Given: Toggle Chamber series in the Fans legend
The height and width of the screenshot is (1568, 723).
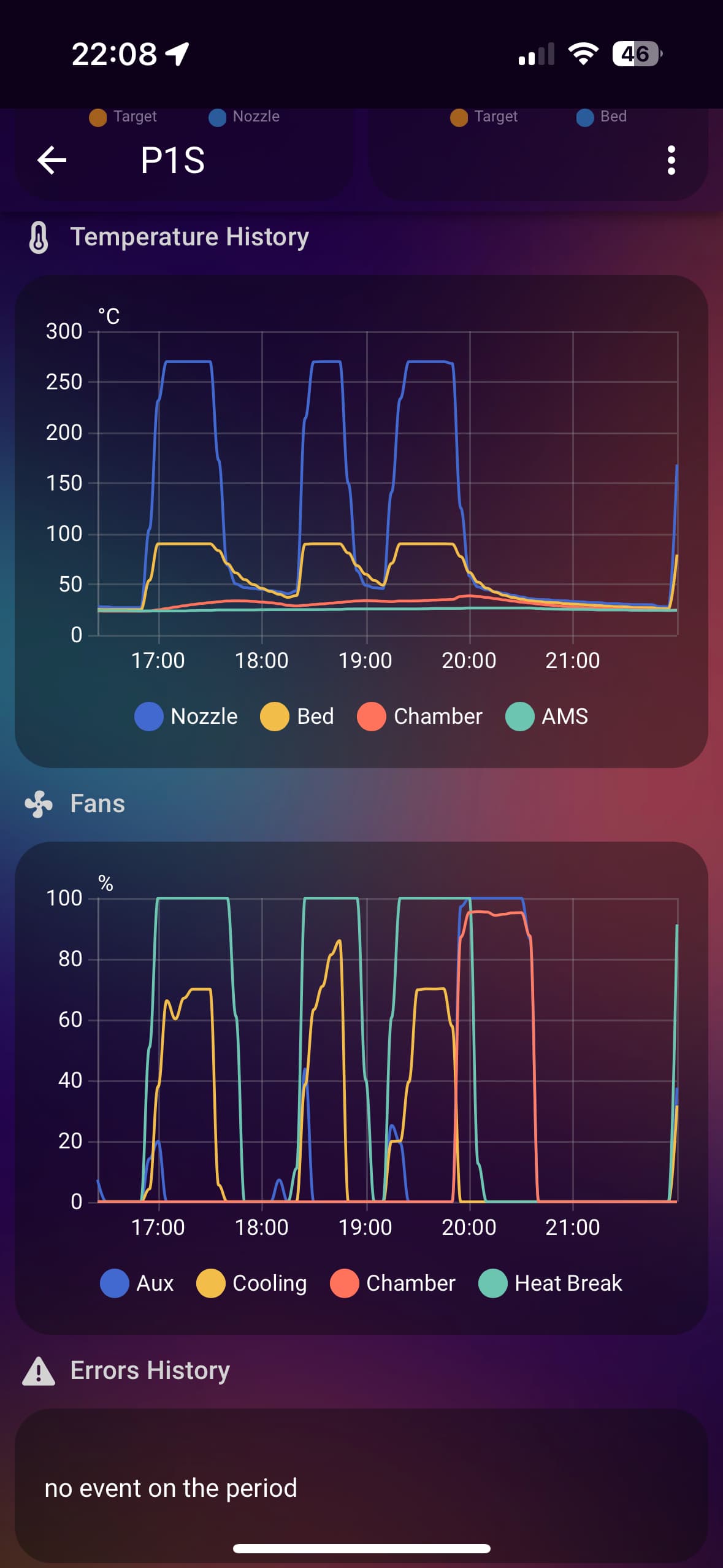Looking at the screenshot, I should point(393,1283).
